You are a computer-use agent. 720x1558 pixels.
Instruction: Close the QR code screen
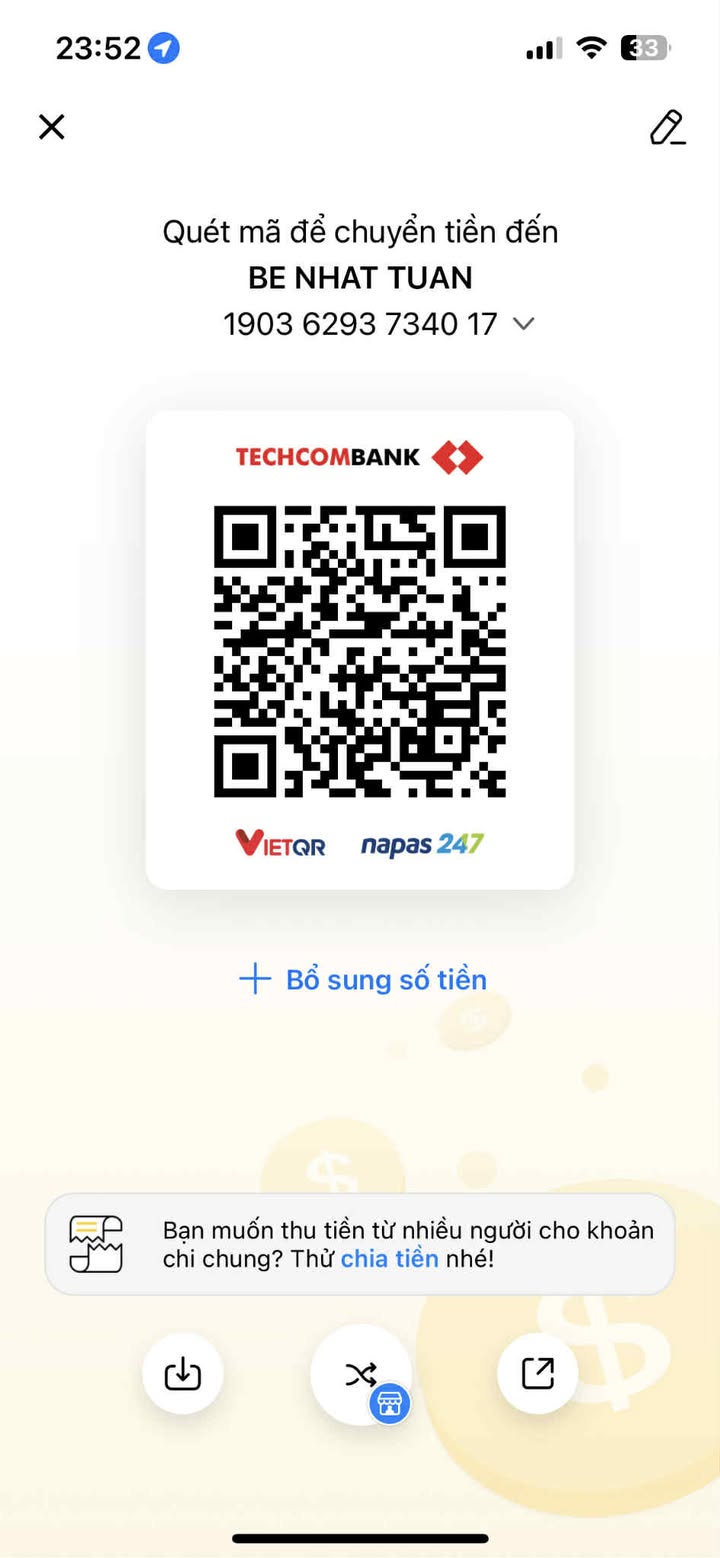click(x=51, y=127)
